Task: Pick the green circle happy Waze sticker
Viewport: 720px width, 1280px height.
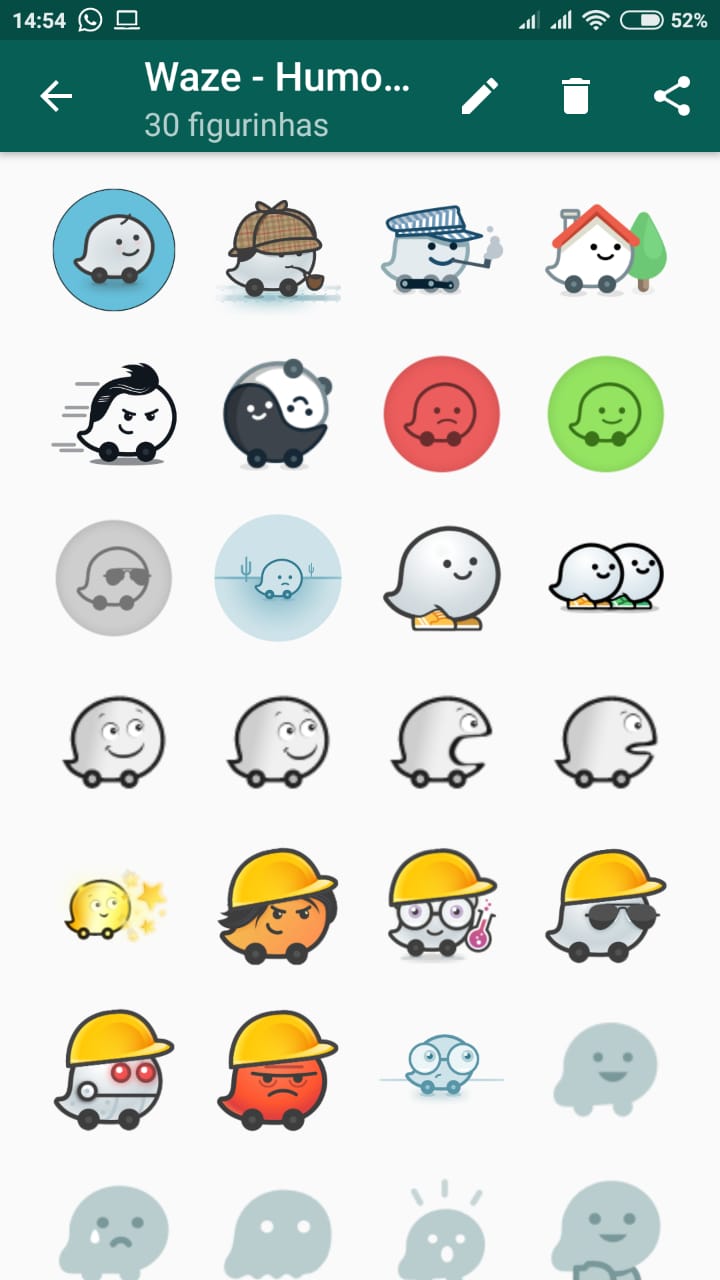Action: (x=605, y=413)
